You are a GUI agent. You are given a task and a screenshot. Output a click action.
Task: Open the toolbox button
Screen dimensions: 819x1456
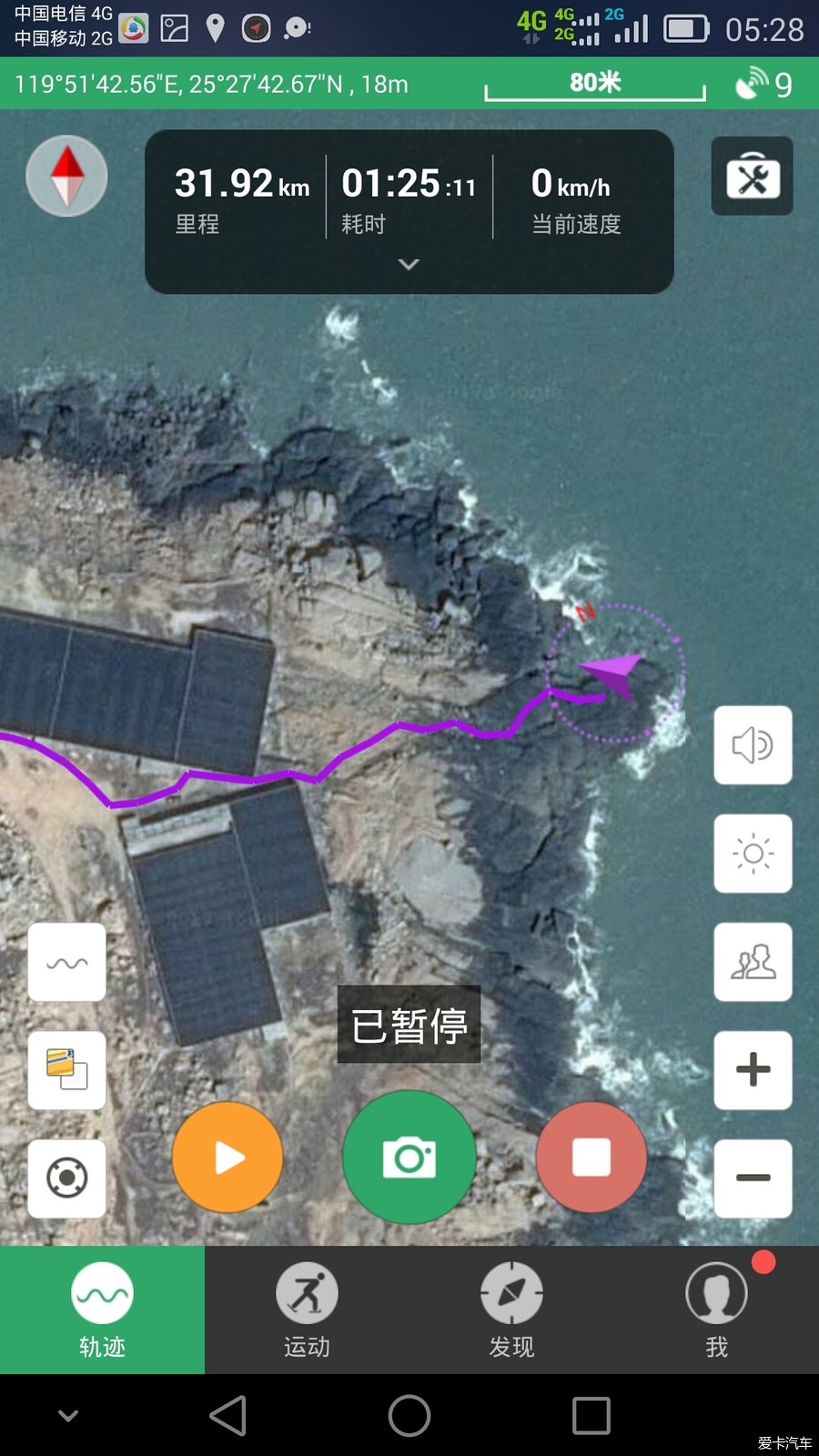tap(752, 176)
